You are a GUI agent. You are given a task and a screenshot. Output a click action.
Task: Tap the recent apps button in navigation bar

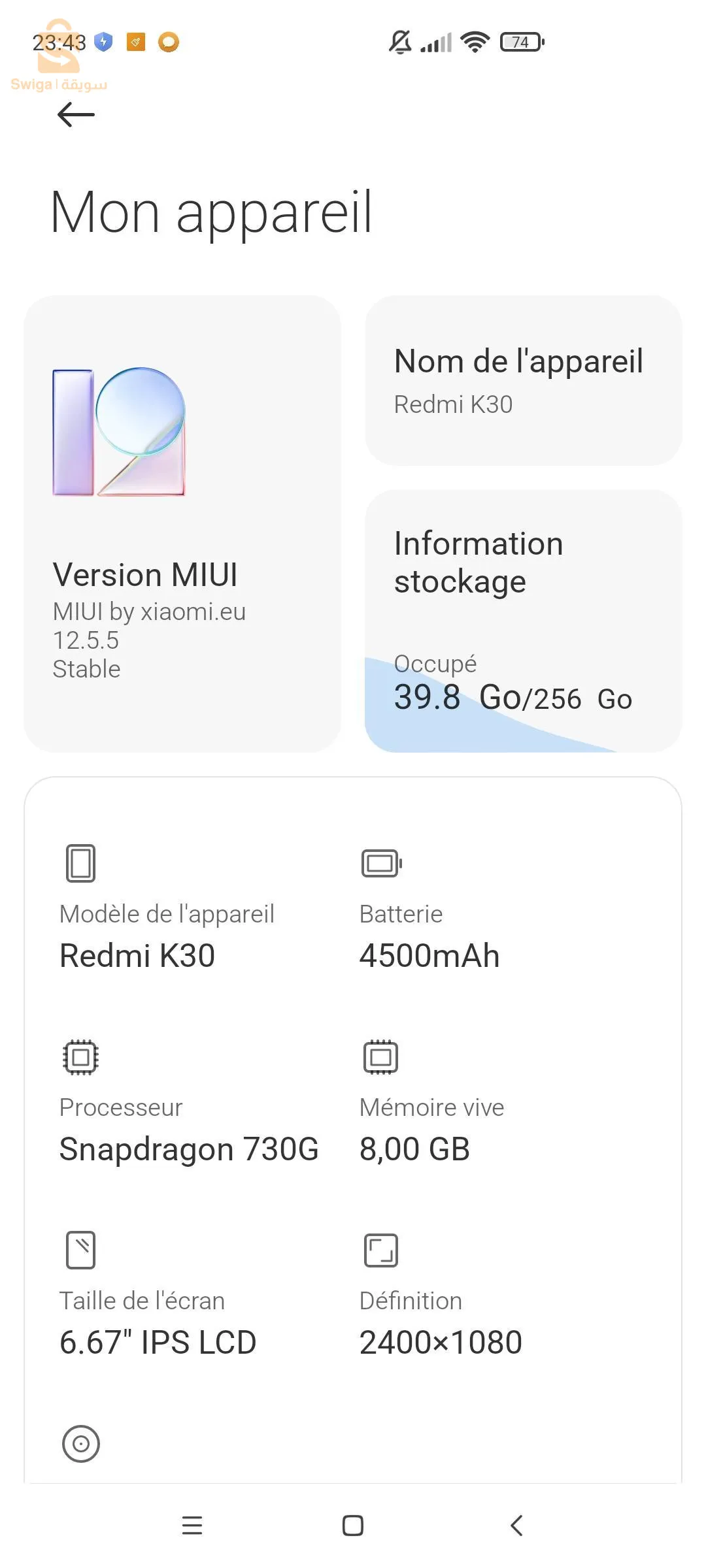[192, 1526]
